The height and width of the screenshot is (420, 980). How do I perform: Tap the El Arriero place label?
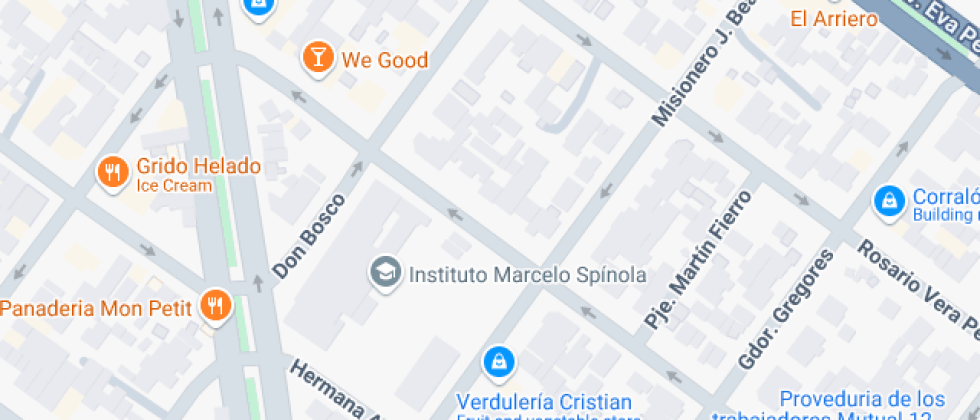(833, 18)
